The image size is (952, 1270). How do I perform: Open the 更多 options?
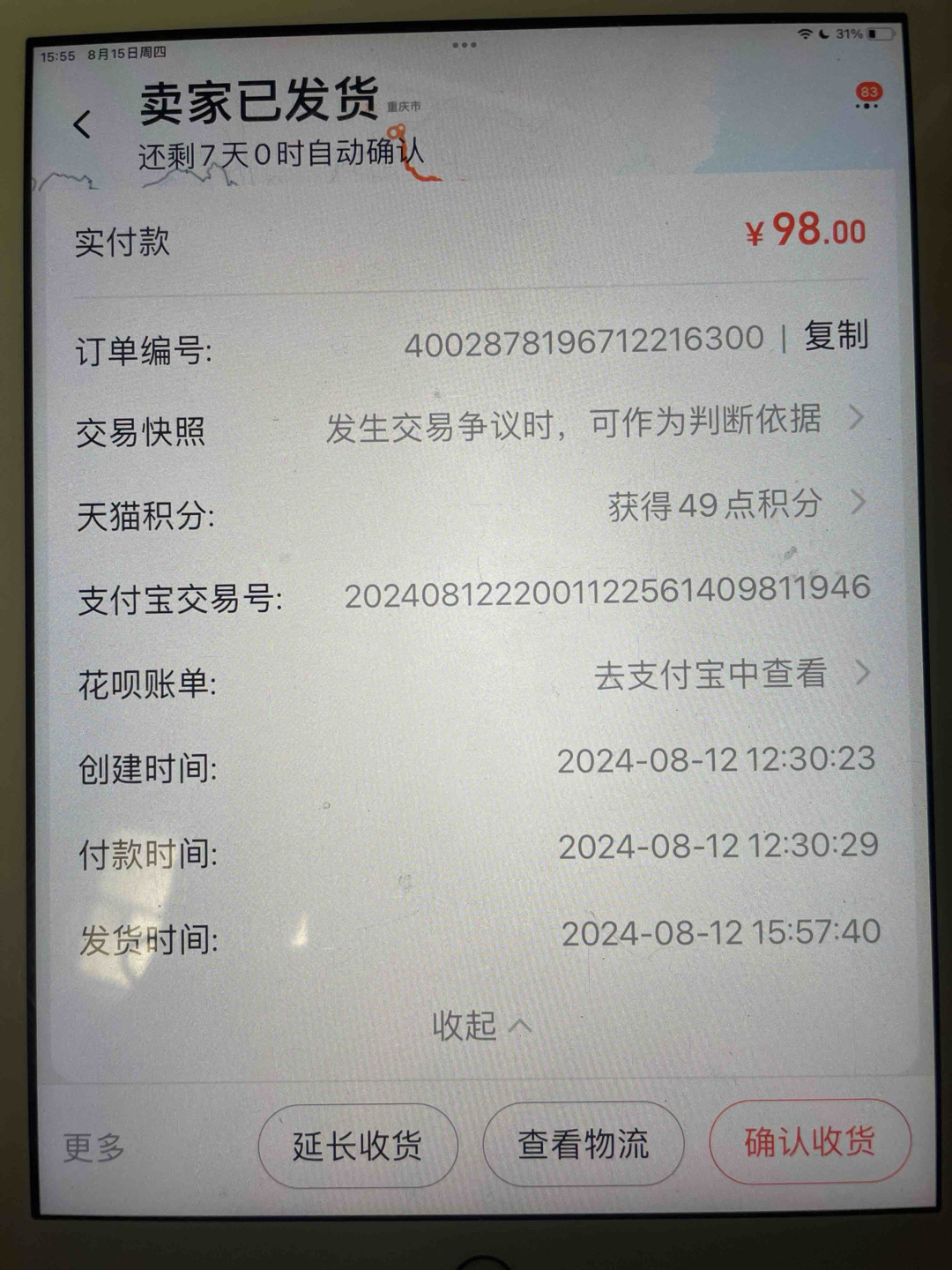tap(94, 1147)
